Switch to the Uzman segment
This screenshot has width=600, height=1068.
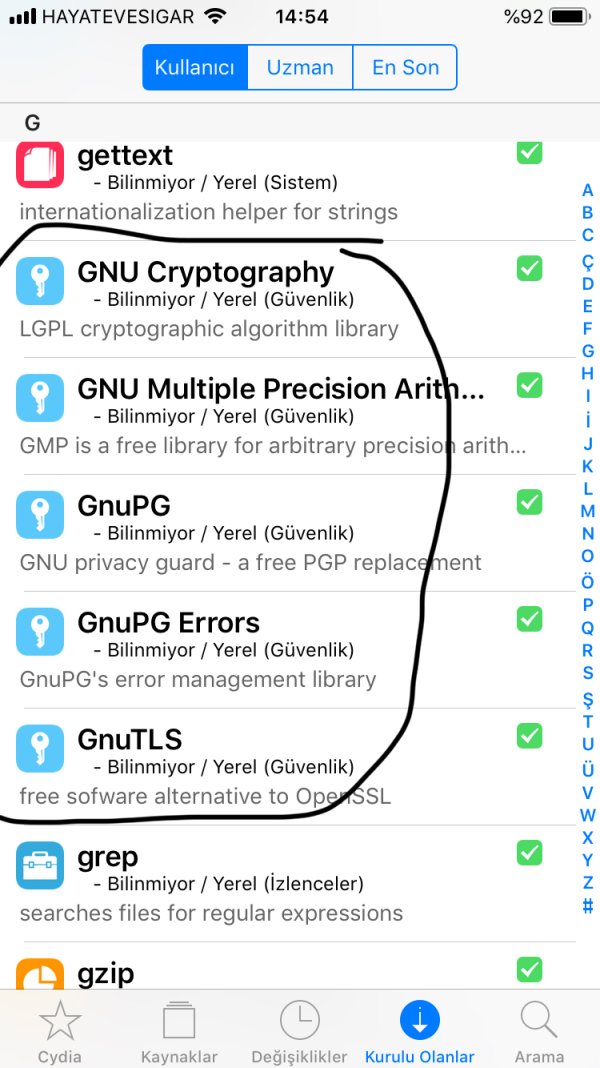pyautogui.click(x=300, y=68)
